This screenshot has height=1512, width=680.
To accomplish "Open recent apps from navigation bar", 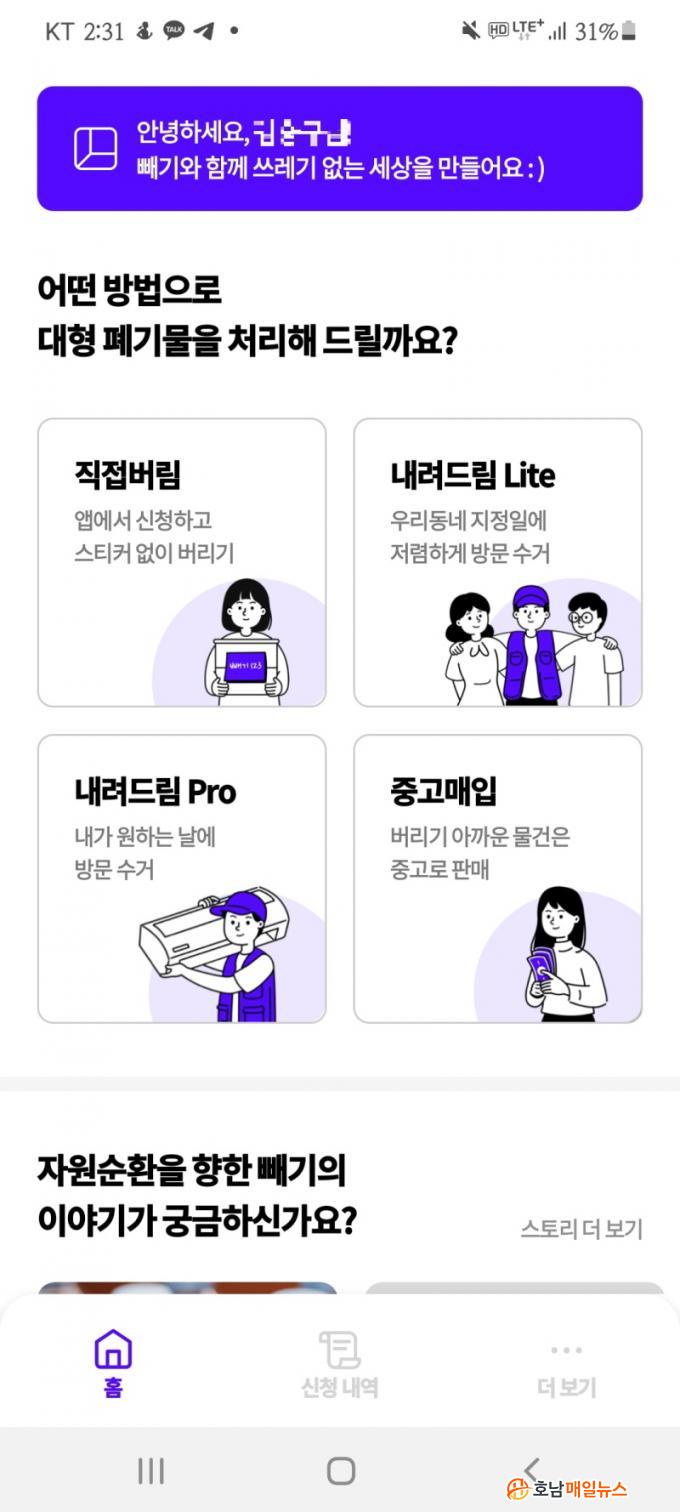I will [x=150, y=1469].
